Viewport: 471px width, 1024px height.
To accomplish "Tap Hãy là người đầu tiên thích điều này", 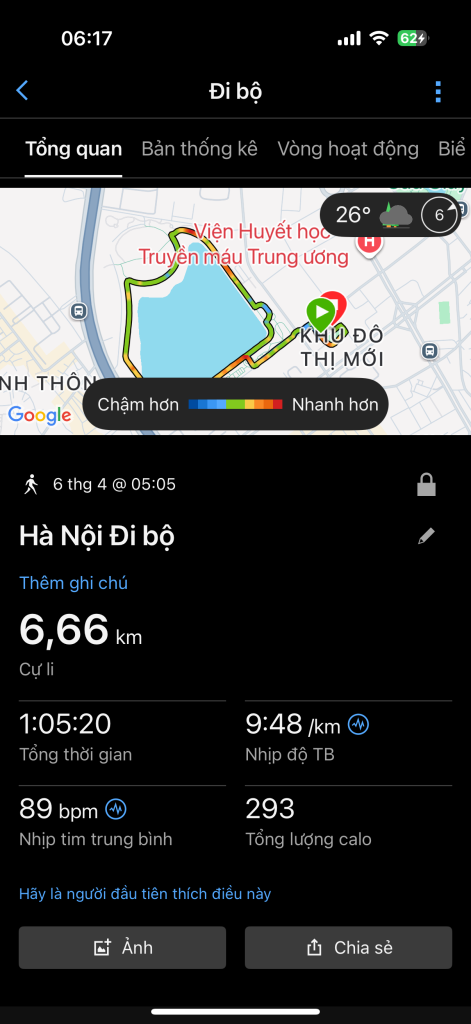I will (x=144, y=893).
